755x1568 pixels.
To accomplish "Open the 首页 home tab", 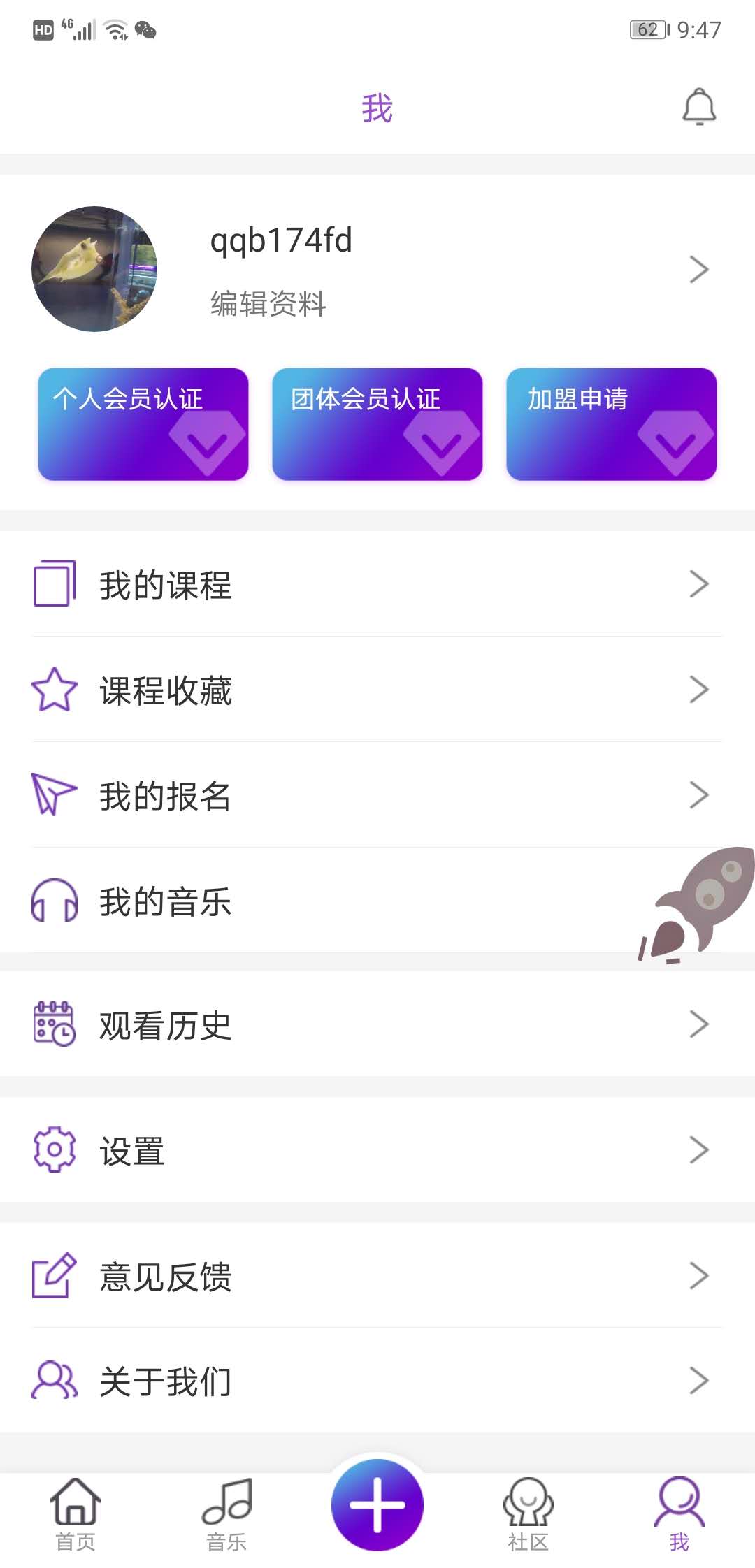I will (x=75, y=1516).
